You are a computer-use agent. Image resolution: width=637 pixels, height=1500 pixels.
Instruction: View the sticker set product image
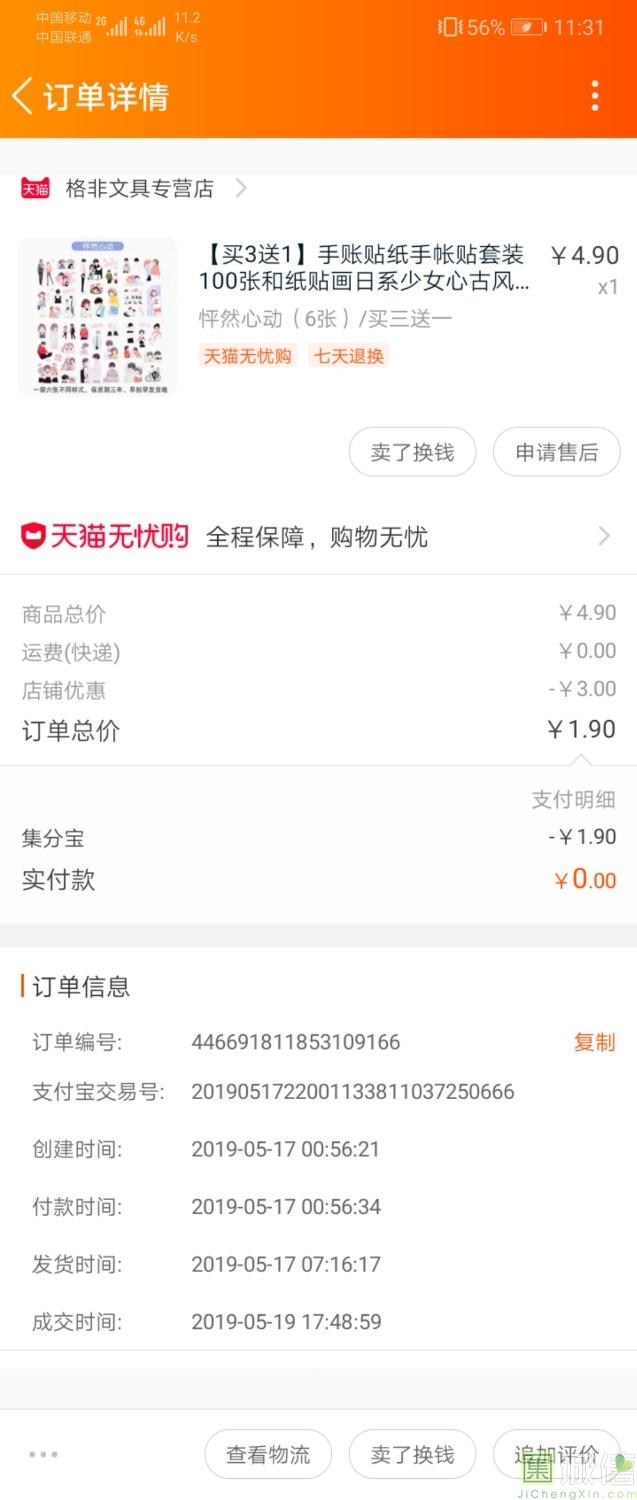(97, 317)
